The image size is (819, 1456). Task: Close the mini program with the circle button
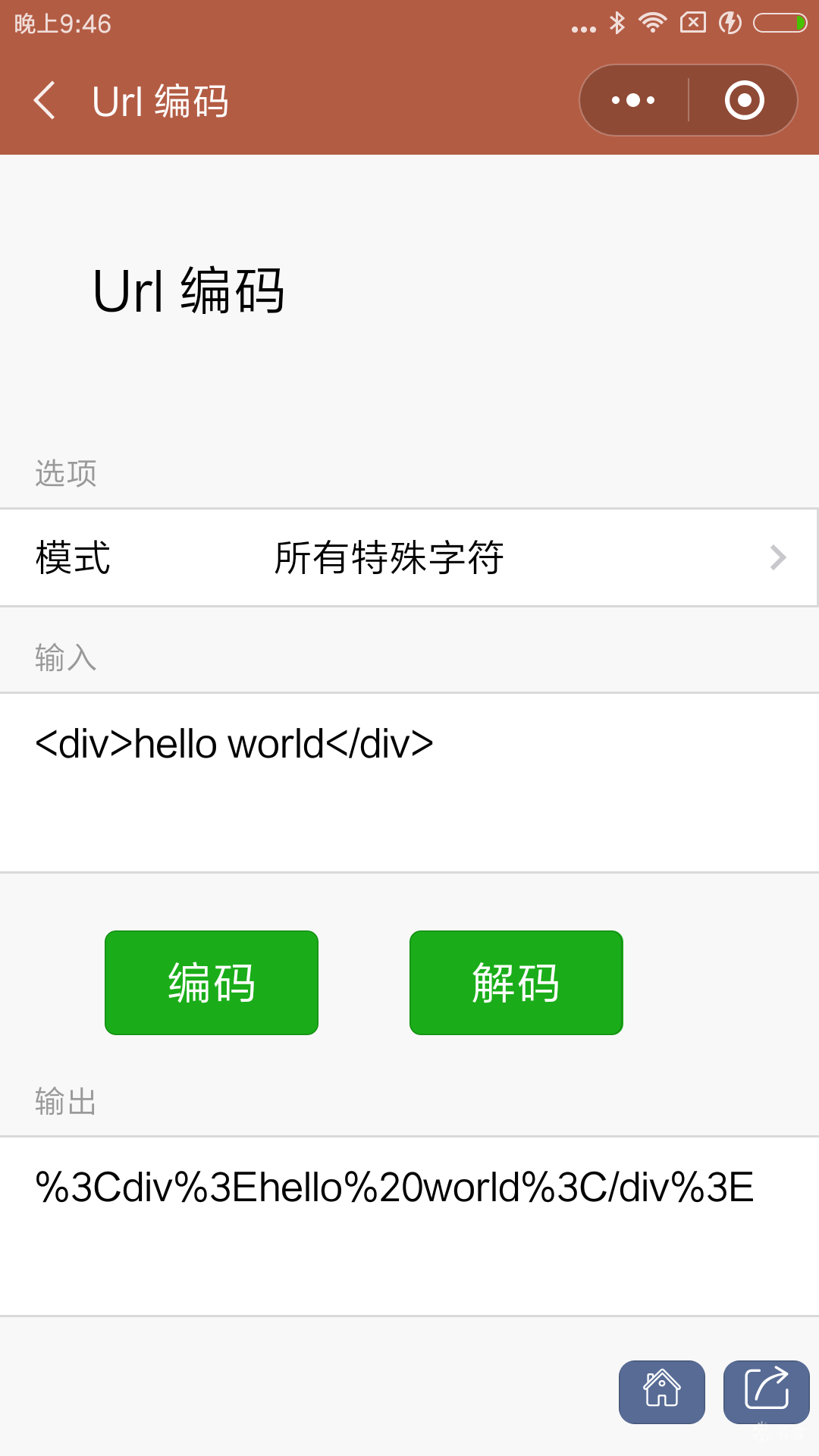(x=744, y=100)
